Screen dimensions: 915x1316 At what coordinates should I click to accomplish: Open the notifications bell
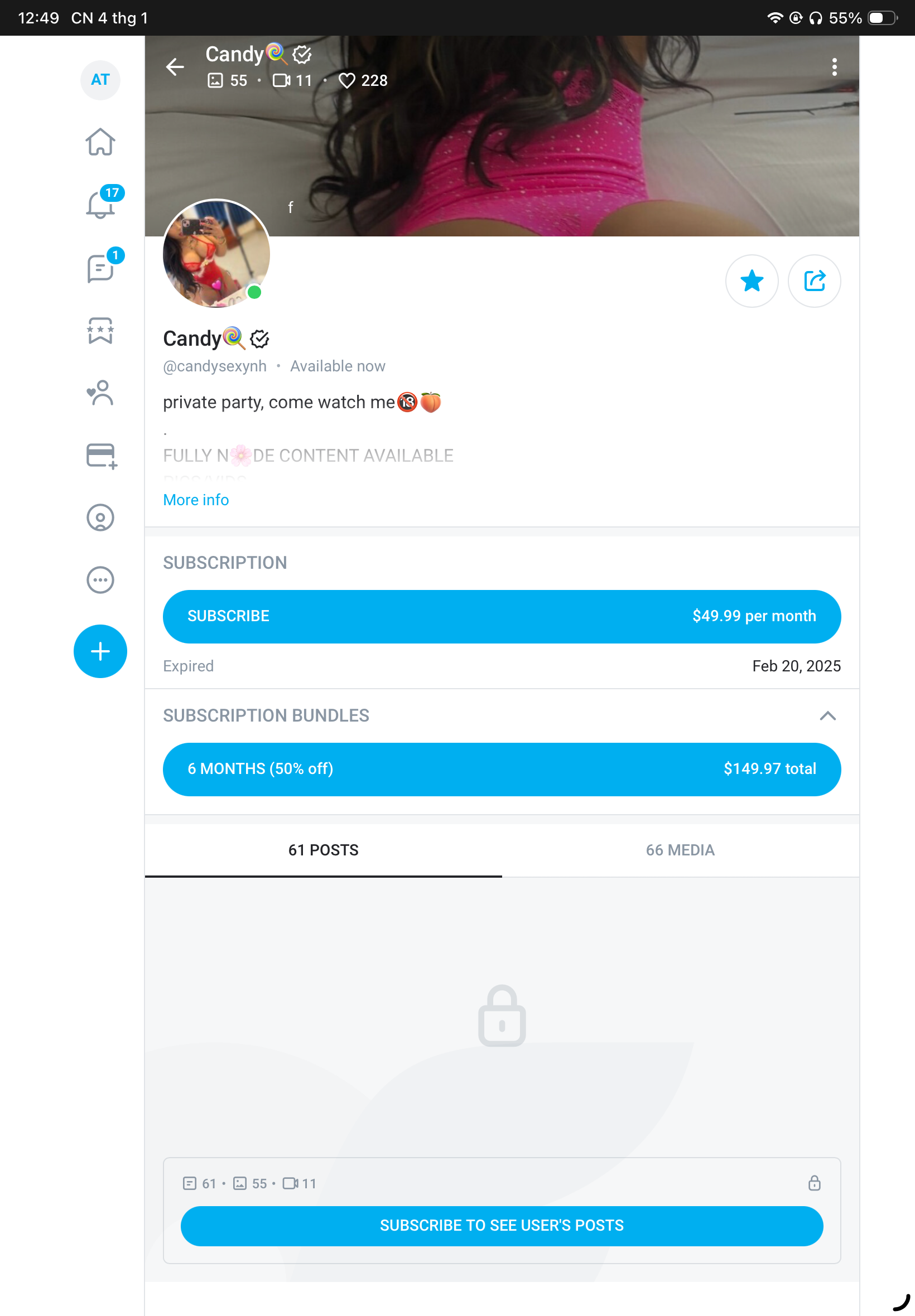(x=100, y=204)
